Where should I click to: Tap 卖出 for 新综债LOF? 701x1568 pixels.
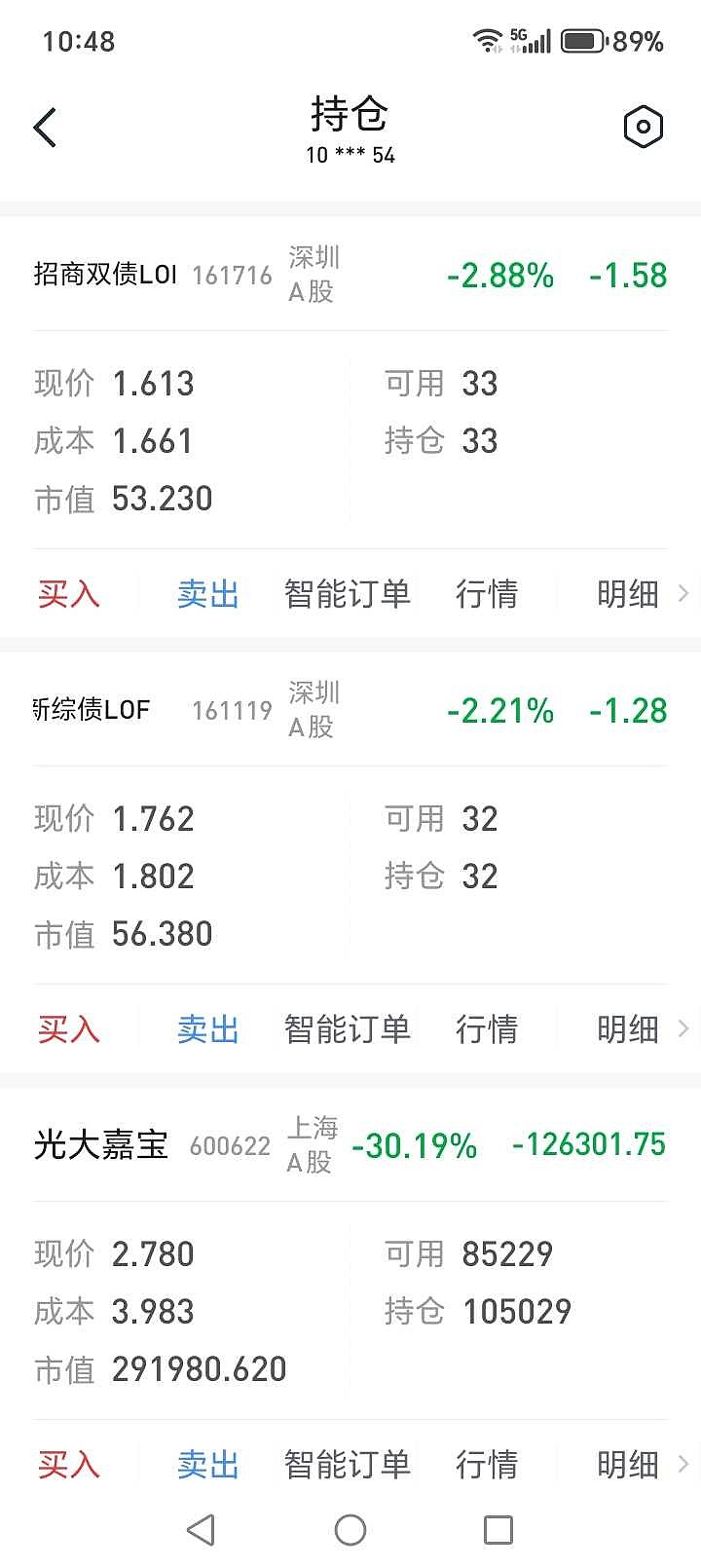206,1028
